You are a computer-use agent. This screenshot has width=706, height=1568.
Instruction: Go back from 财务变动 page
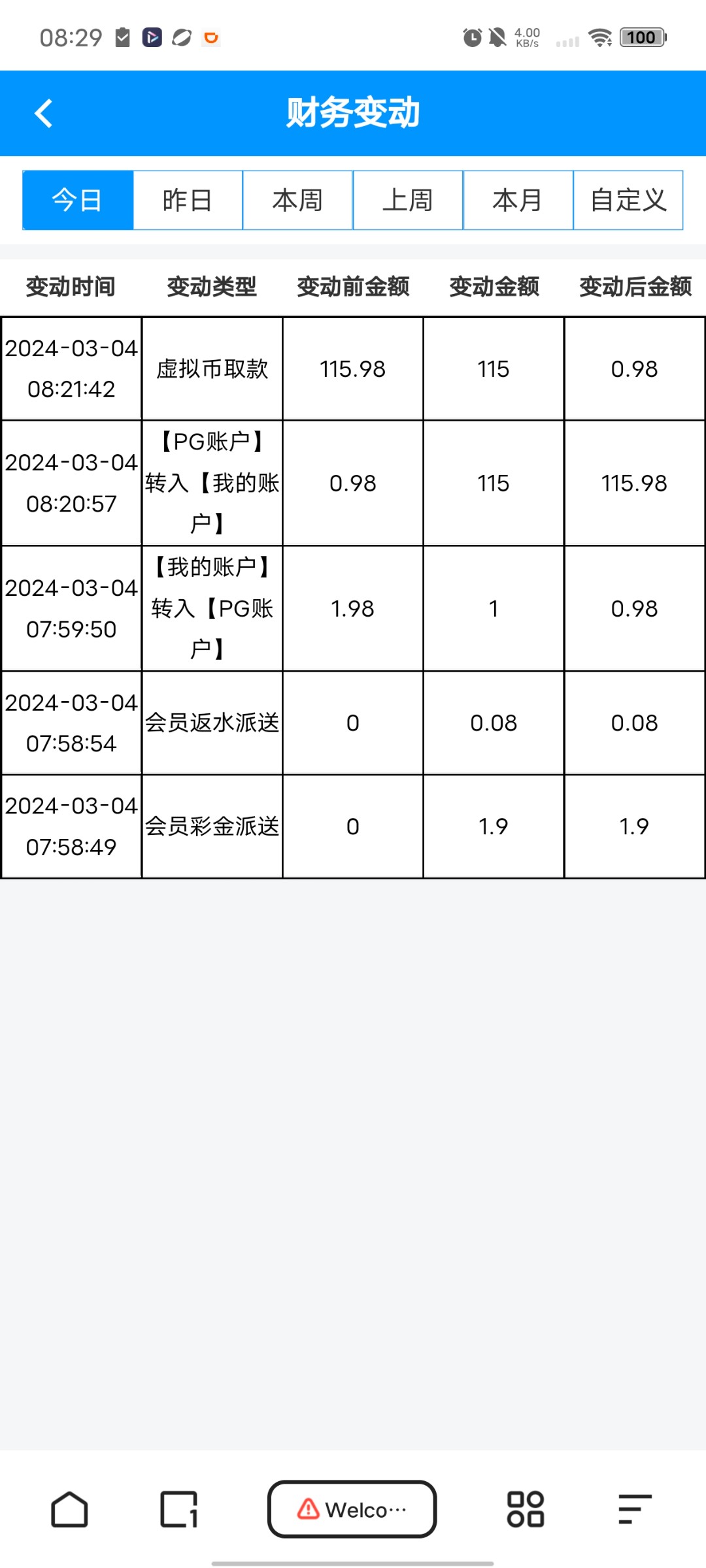point(43,113)
